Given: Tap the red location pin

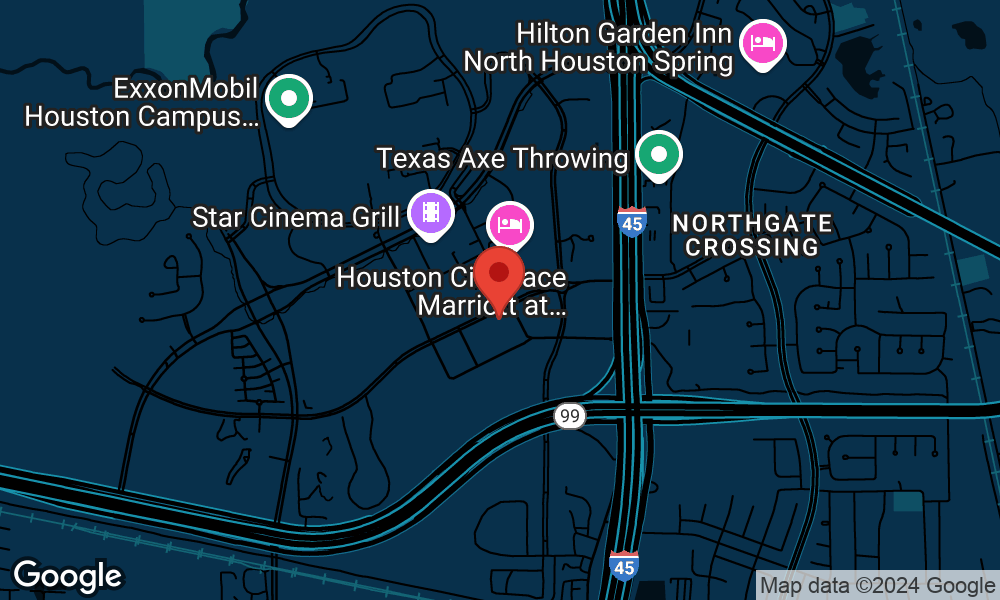Looking at the screenshot, I should (499, 275).
